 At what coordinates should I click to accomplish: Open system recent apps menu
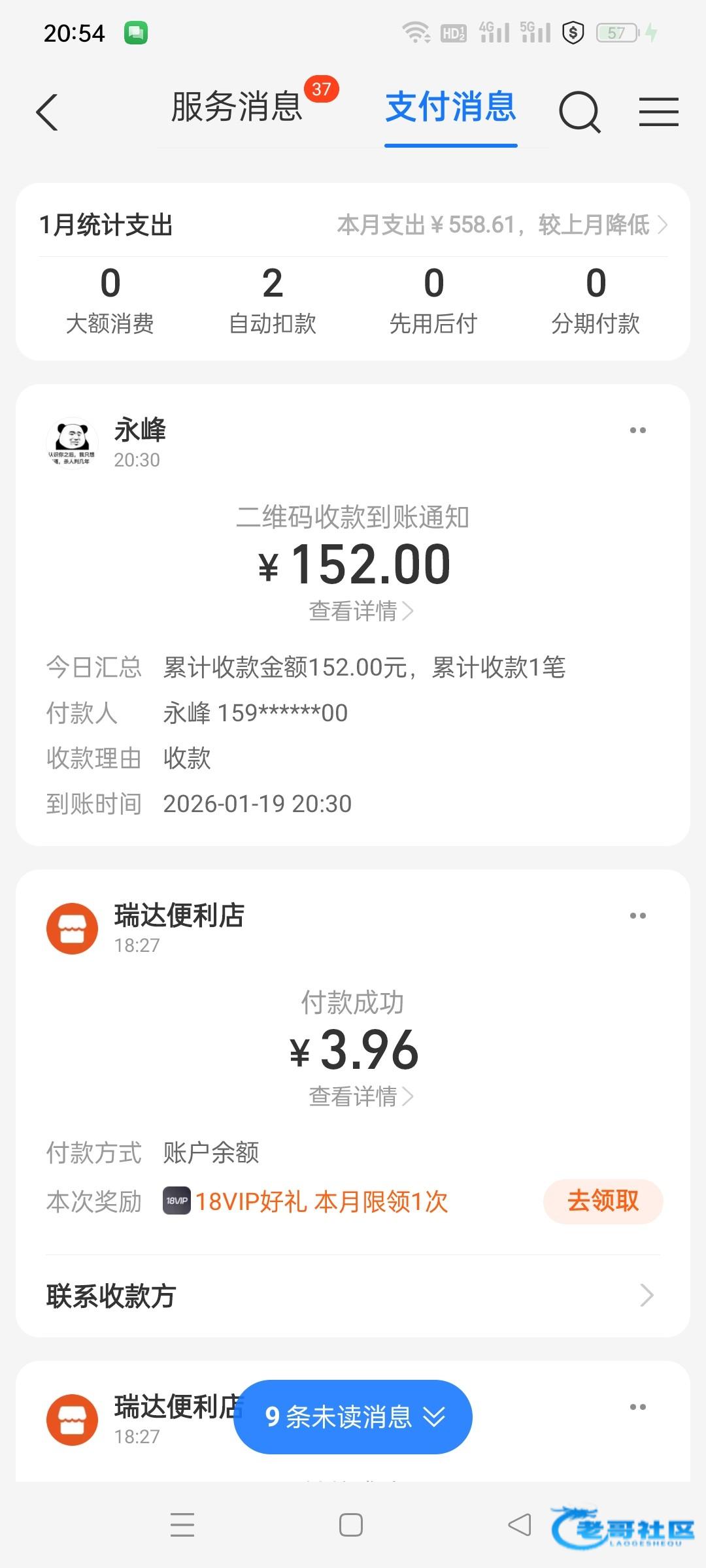[182, 1525]
